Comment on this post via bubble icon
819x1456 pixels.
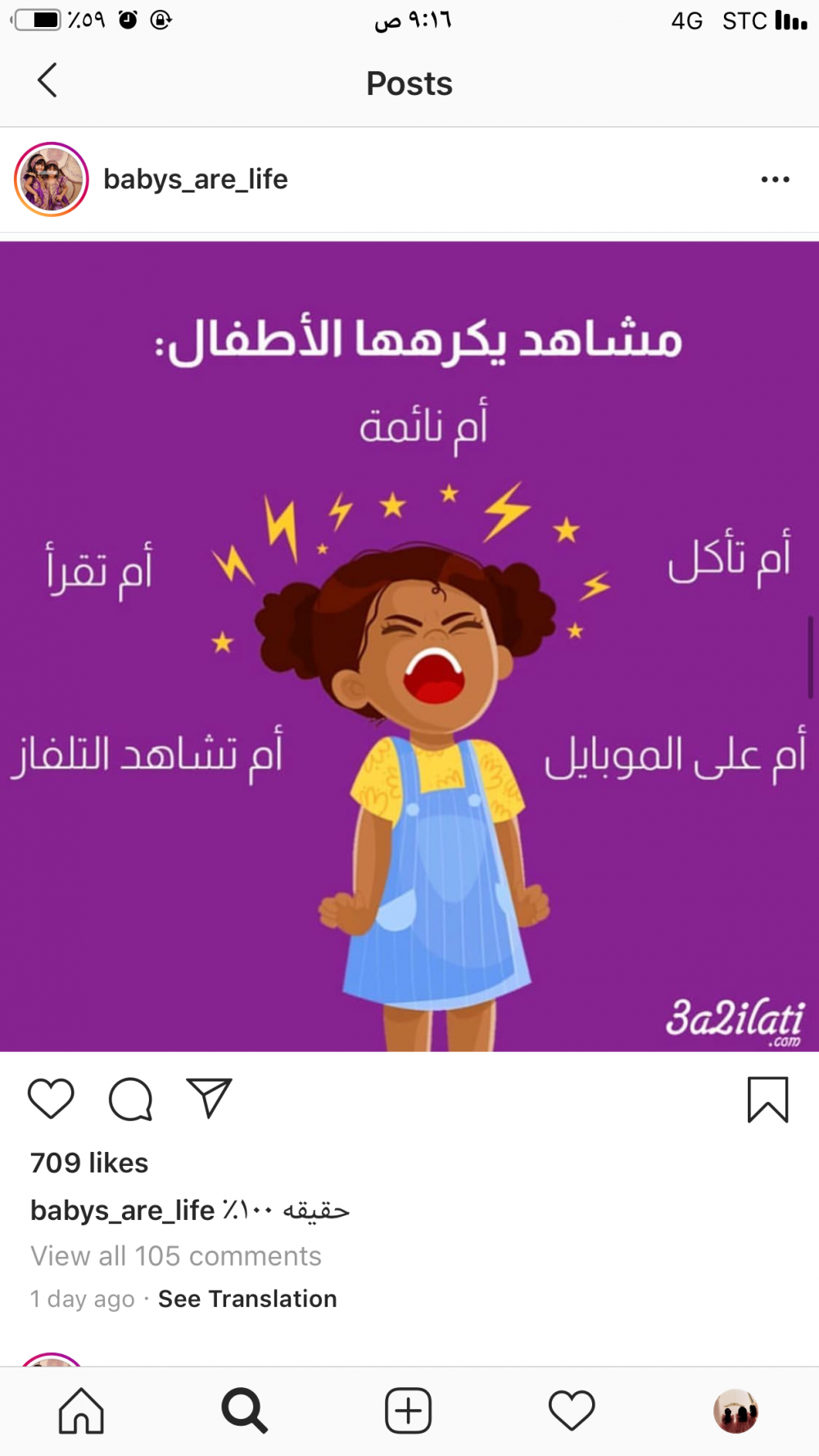(131, 1099)
